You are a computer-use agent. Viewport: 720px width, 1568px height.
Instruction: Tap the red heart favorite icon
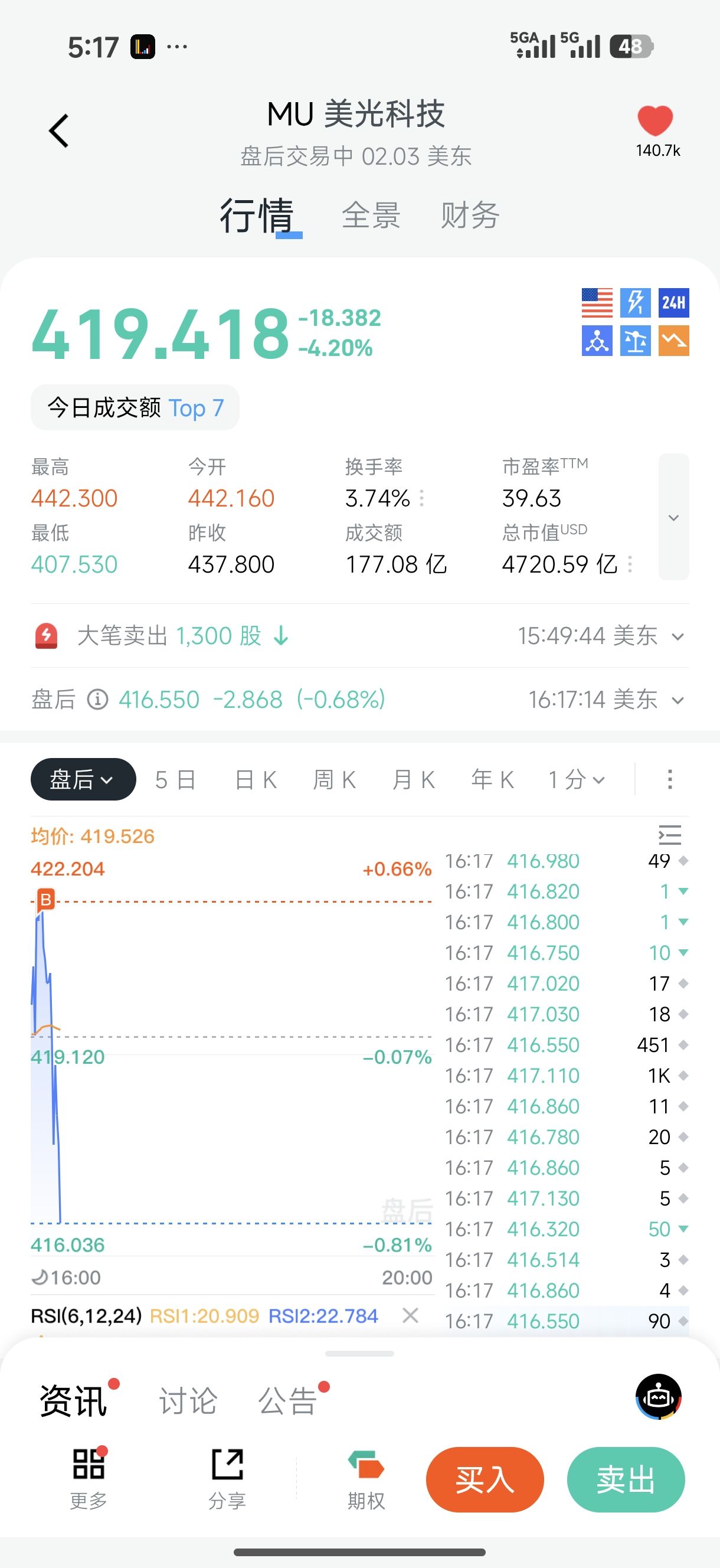[655, 120]
